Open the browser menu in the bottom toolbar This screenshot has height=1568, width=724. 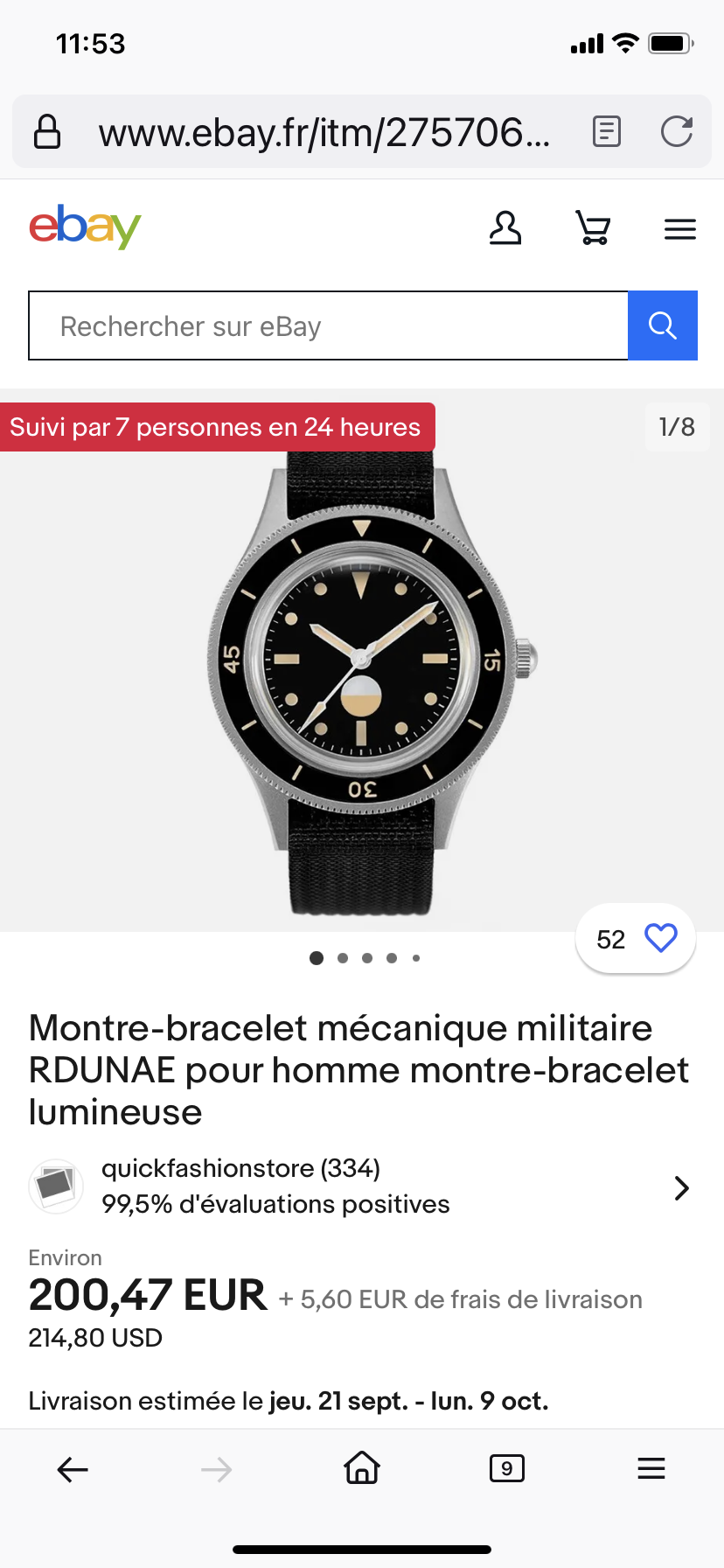(x=651, y=1468)
